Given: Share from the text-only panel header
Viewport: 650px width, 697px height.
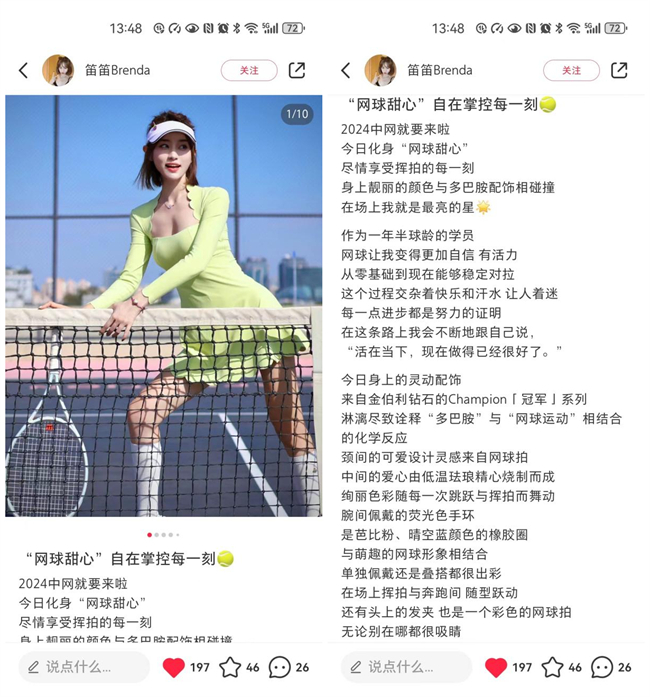Looking at the screenshot, I should pos(619,70).
